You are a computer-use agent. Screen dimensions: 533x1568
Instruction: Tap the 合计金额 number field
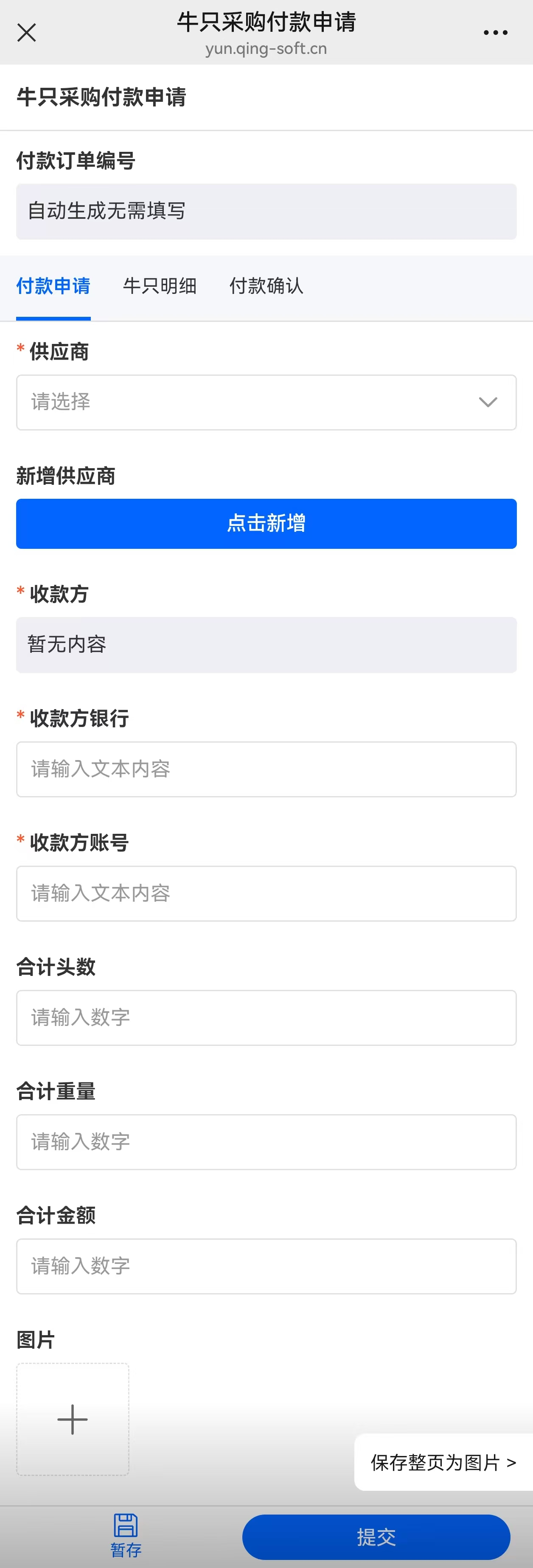[x=266, y=1266]
